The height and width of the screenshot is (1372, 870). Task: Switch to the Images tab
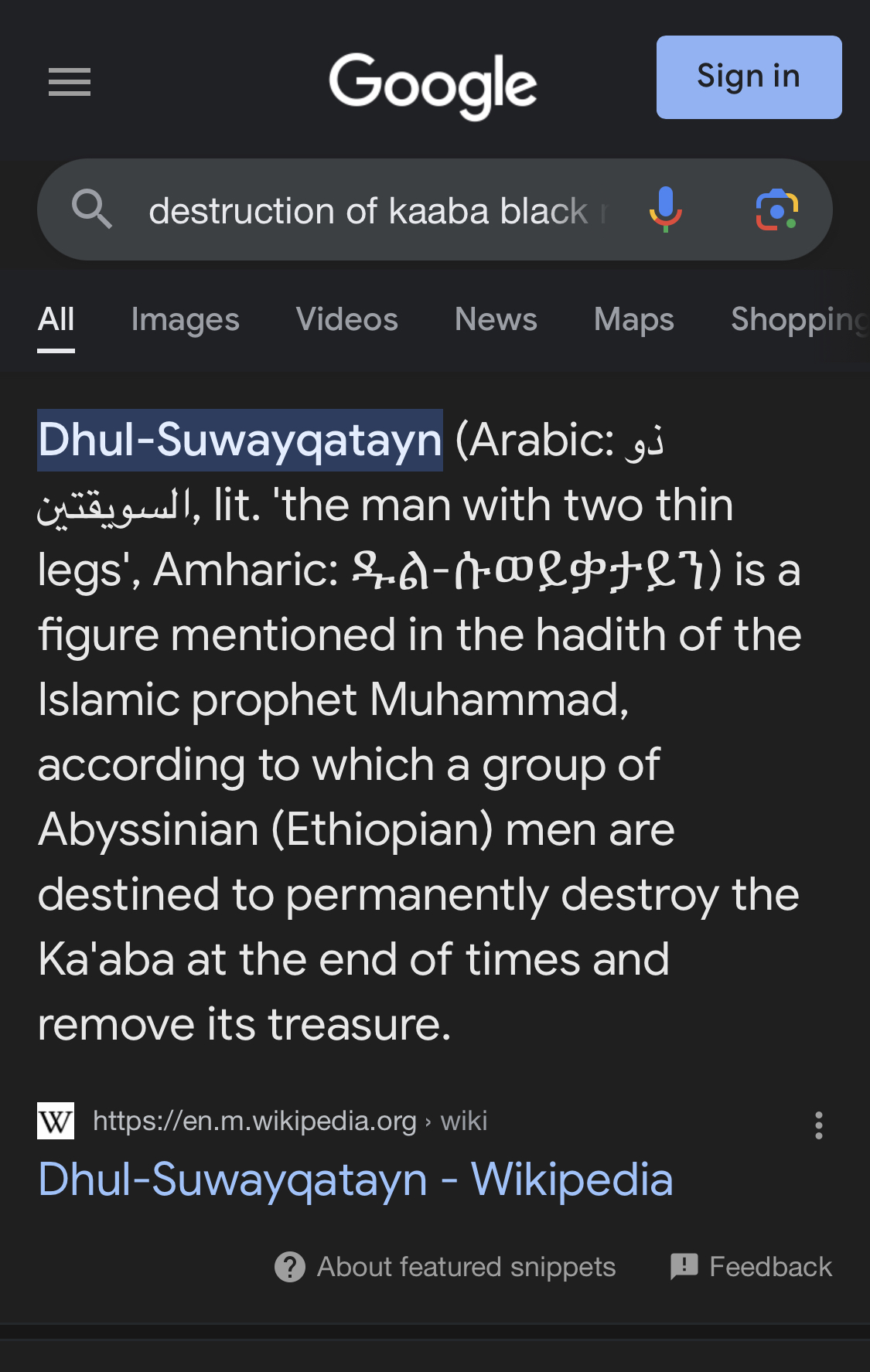point(185,320)
